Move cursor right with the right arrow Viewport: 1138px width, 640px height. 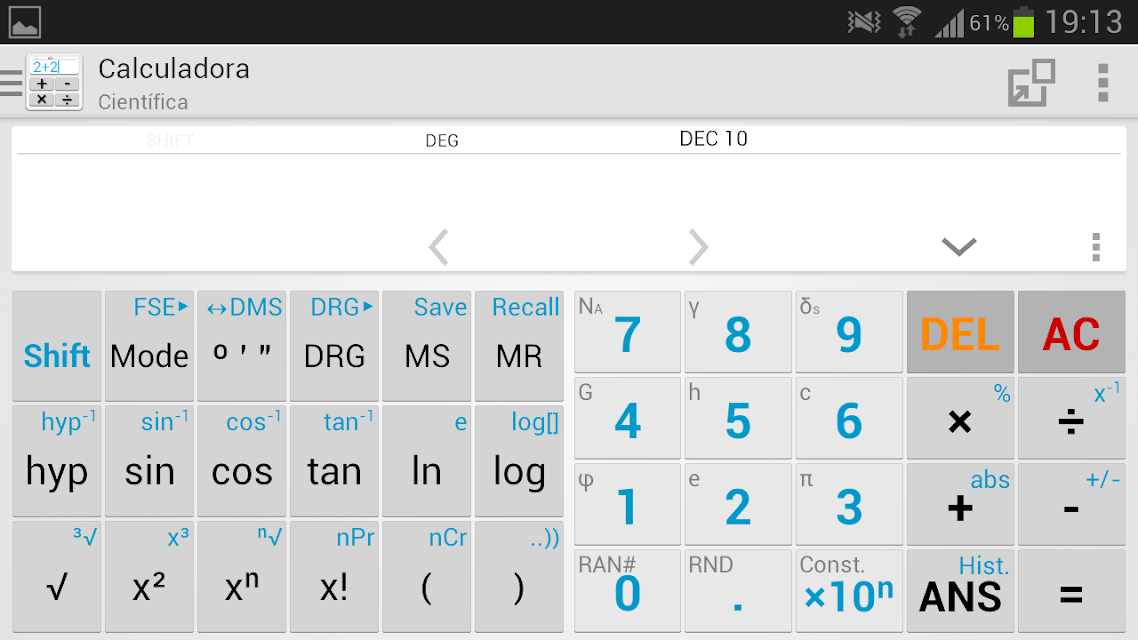pos(697,247)
